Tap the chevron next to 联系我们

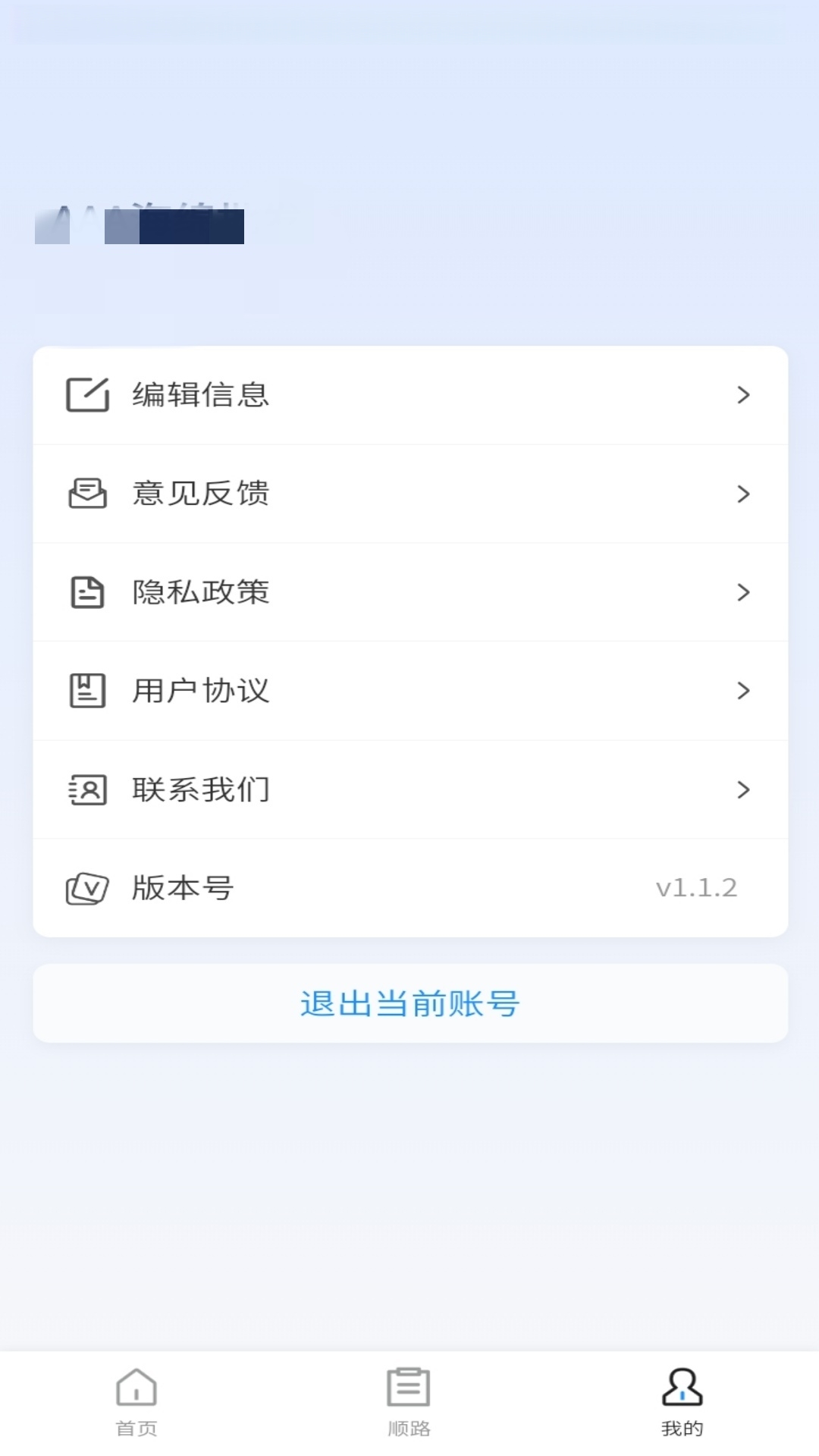pos(745,789)
